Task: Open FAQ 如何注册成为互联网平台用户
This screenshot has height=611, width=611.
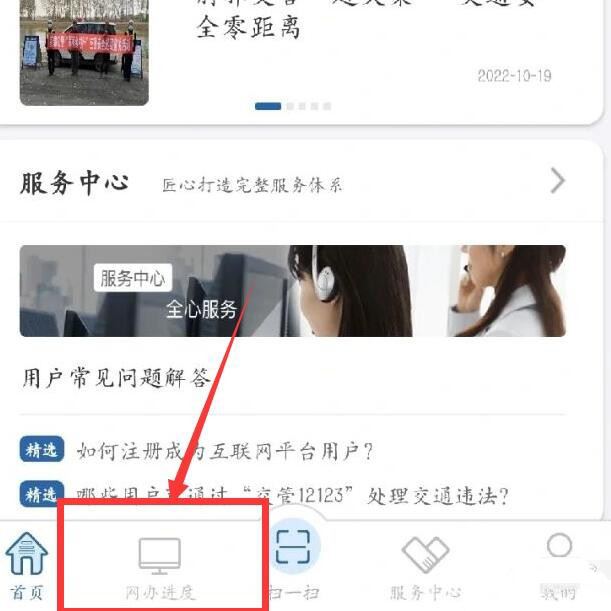Action: coord(224,451)
